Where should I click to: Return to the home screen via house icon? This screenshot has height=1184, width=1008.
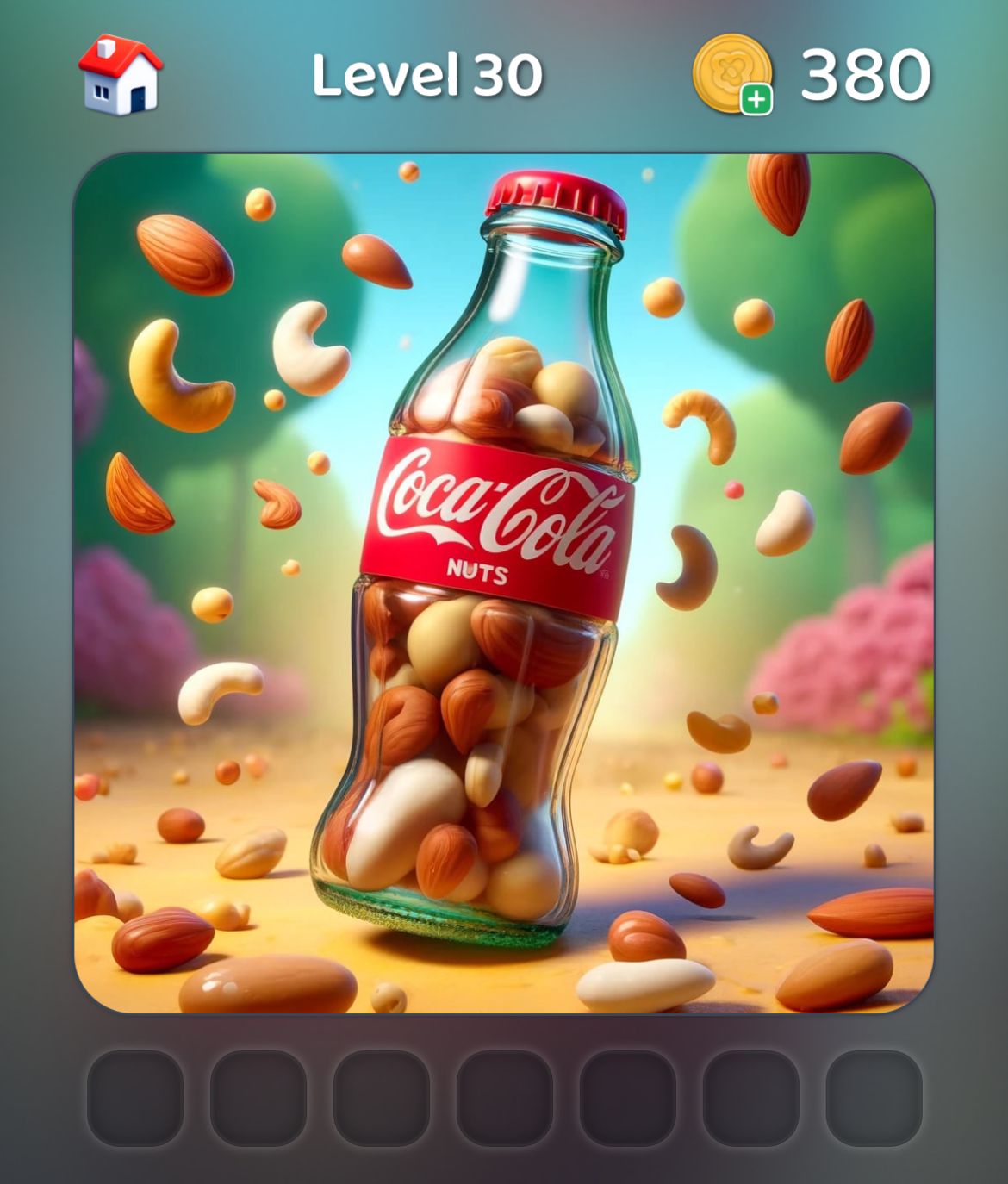tap(121, 75)
